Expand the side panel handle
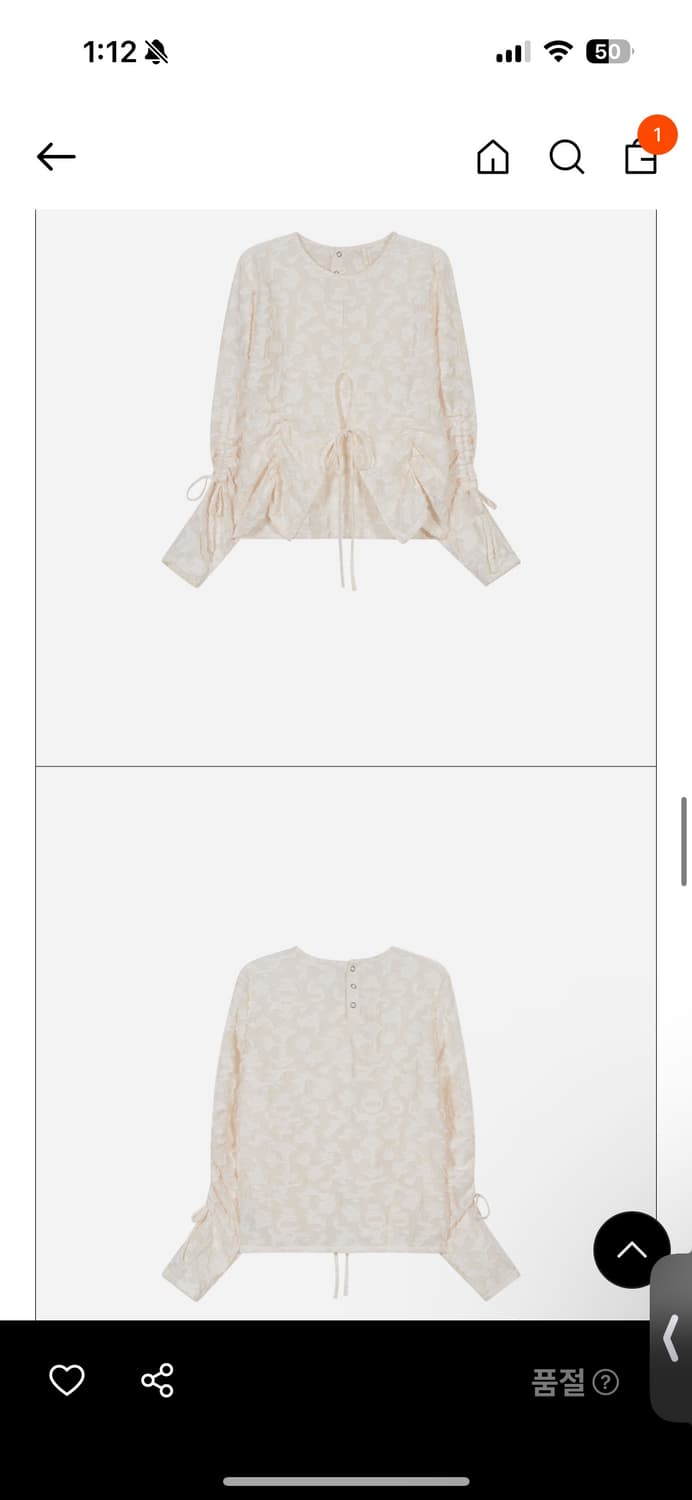The height and width of the screenshot is (1500, 692). pyautogui.click(x=672, y=1337)
